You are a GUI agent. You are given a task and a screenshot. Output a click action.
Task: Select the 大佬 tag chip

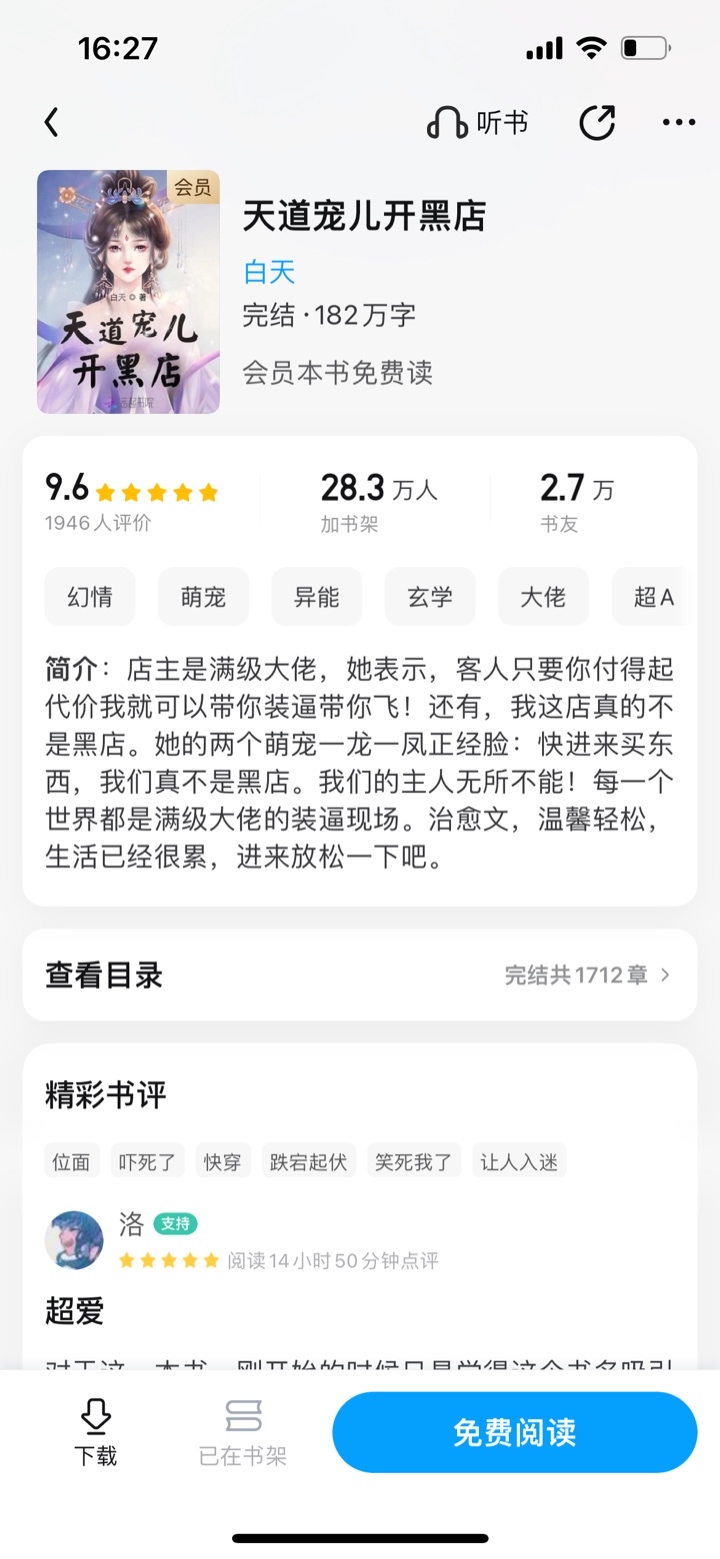pos(543,597)
